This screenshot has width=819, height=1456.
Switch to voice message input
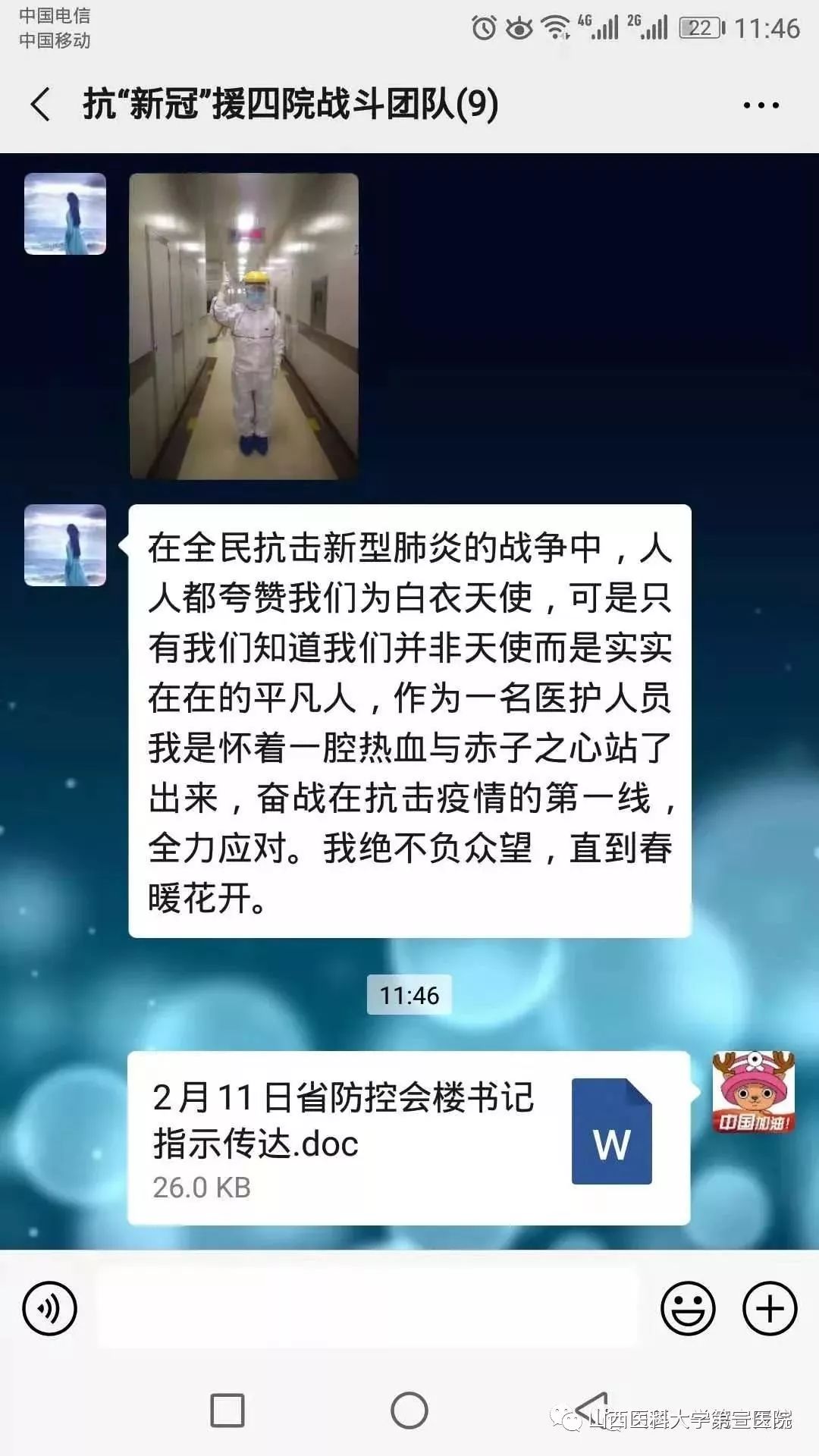point(50,1308)
